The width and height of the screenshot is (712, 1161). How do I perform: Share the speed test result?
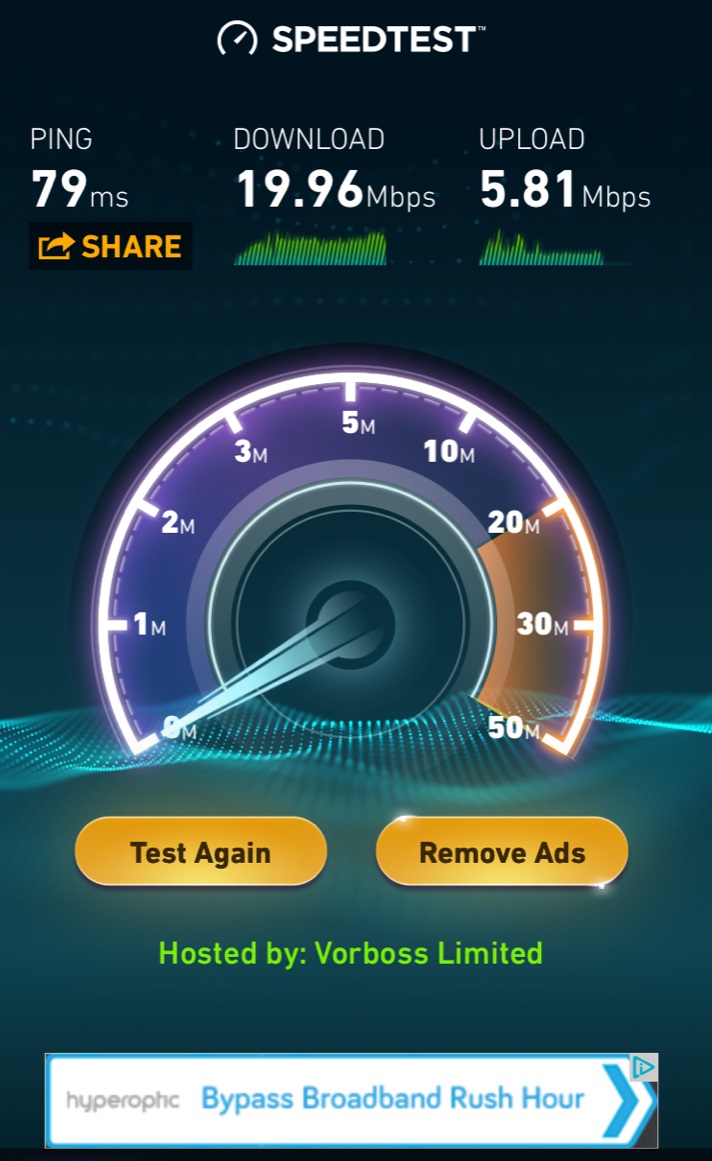pyautogui.click(x=110, y=246)
